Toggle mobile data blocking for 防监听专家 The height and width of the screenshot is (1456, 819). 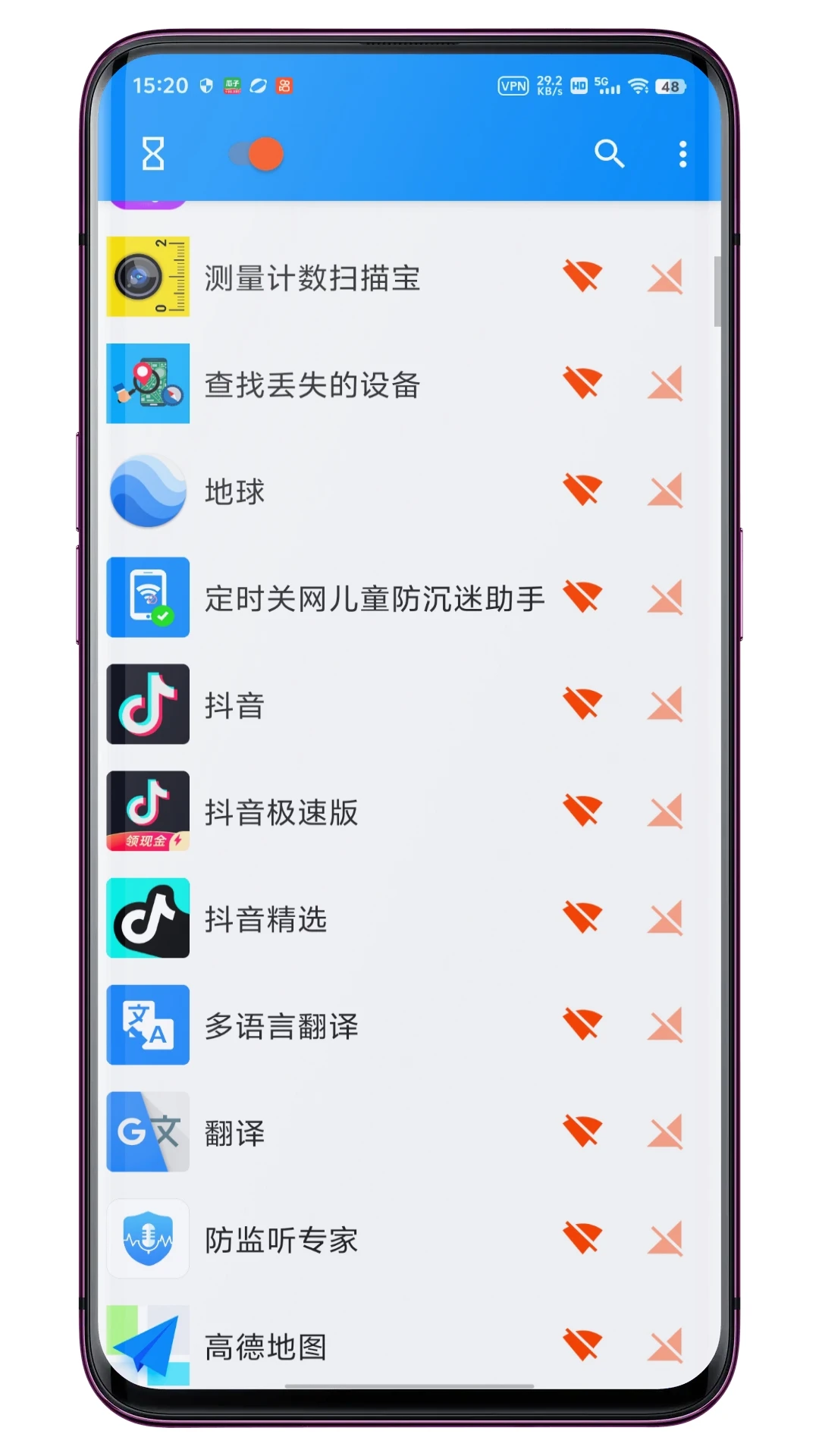click(665, 1239)
